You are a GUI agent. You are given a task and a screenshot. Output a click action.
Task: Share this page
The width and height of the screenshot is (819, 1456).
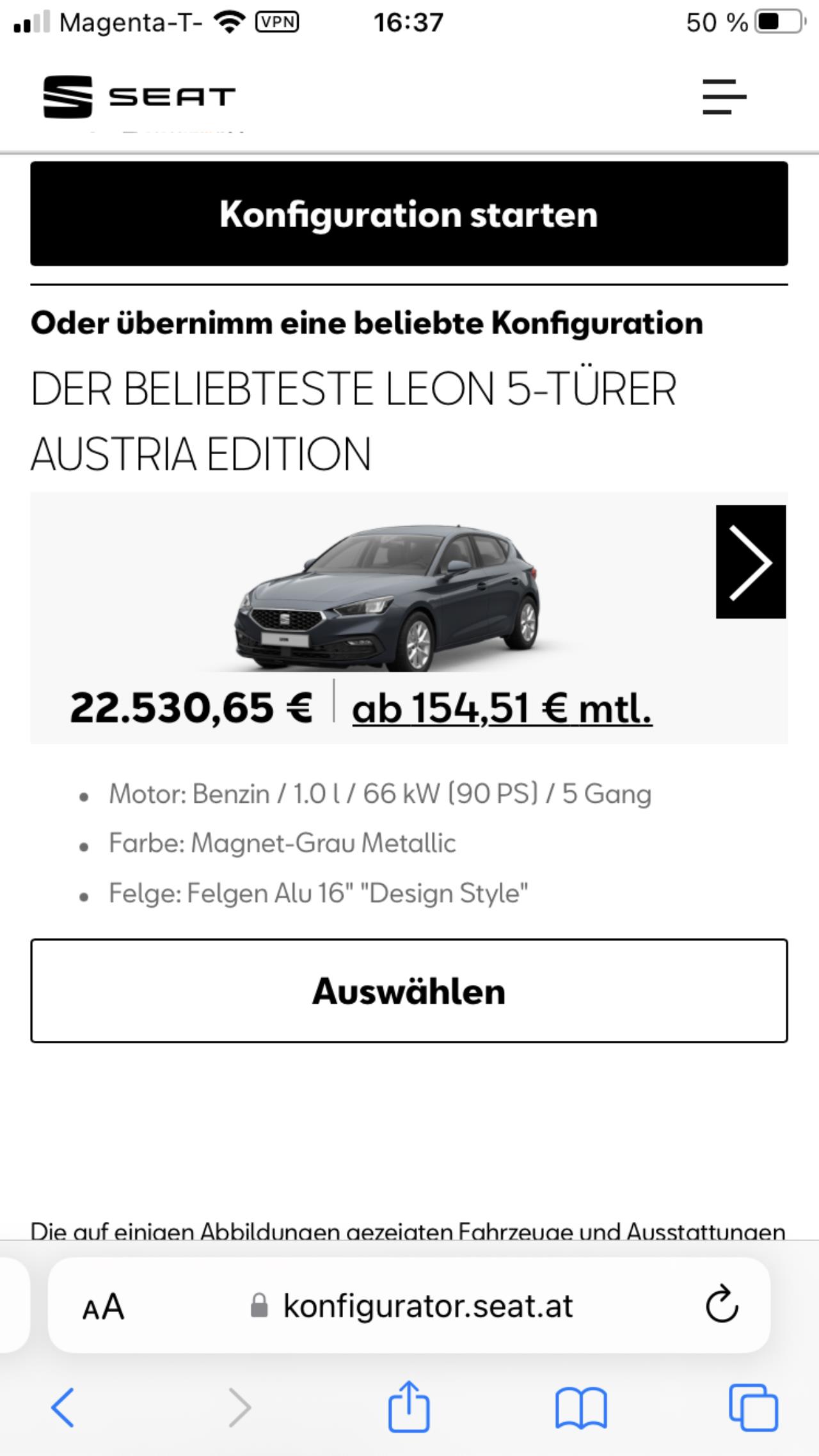409,1406
